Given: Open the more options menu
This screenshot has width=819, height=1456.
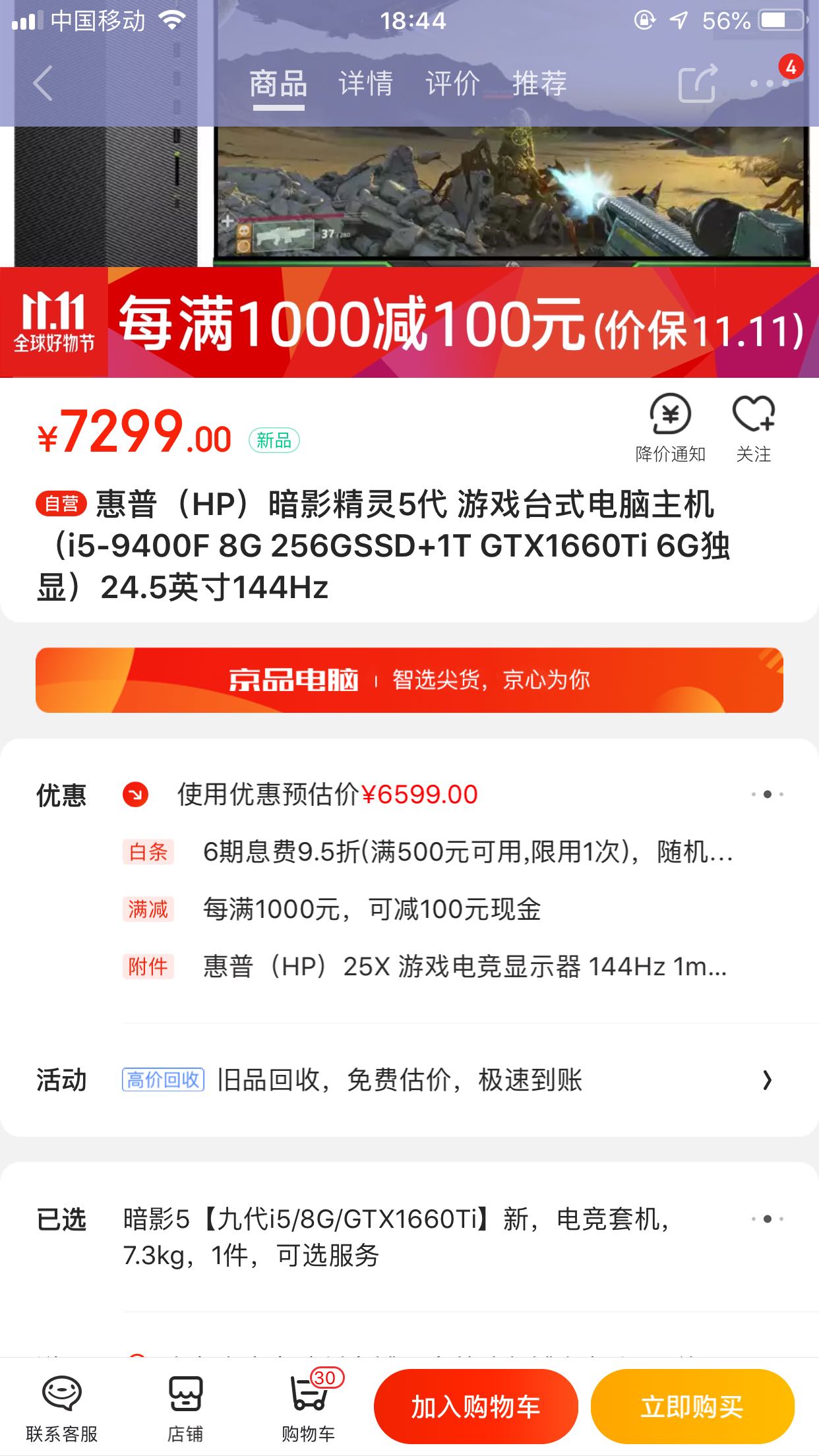Looking at the screenshot, I should pyautogui.click(x=769, y=84).
